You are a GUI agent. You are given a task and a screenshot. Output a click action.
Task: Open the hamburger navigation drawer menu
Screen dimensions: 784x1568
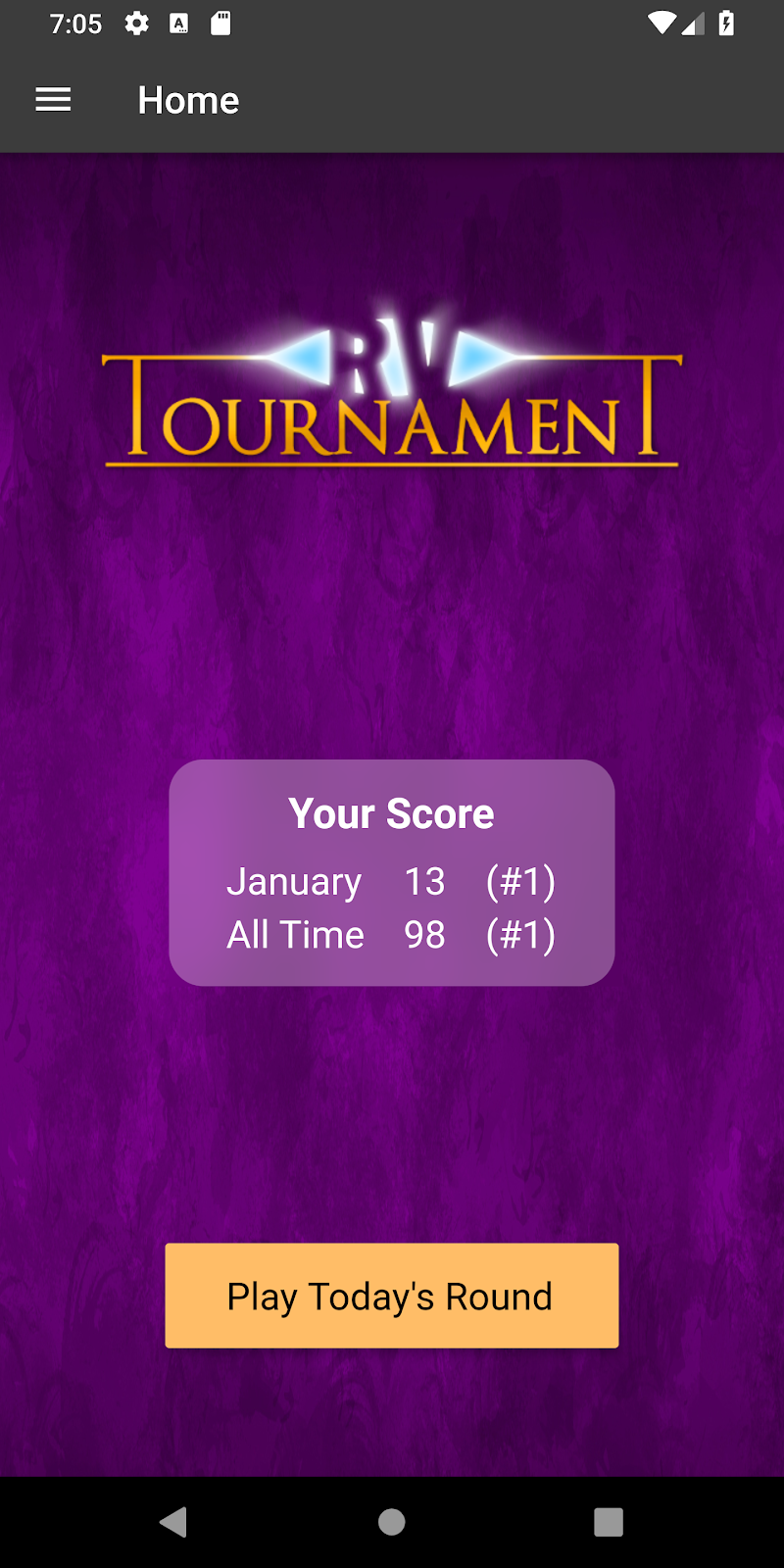click(53, 100)
